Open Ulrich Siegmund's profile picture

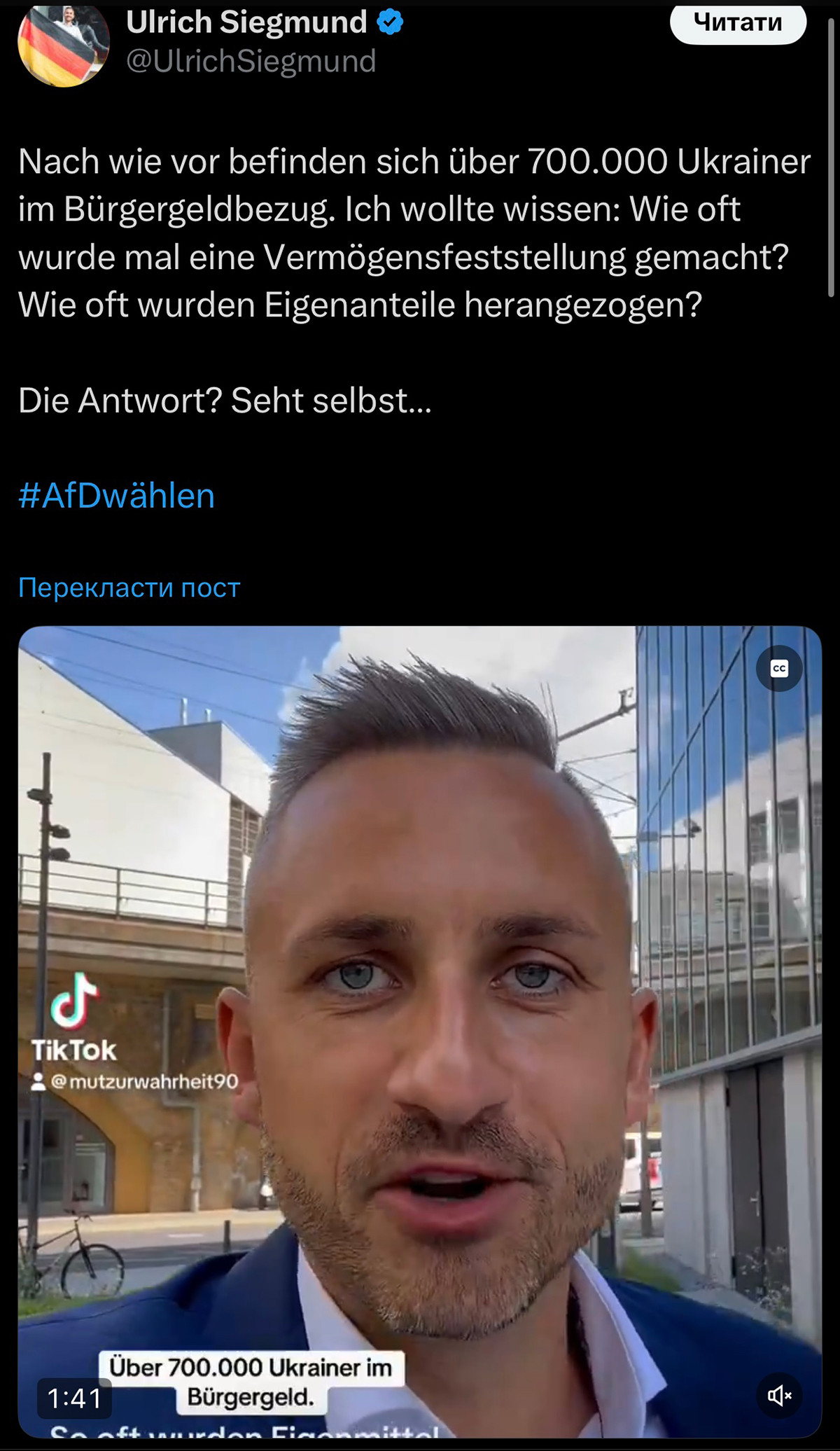63,43
